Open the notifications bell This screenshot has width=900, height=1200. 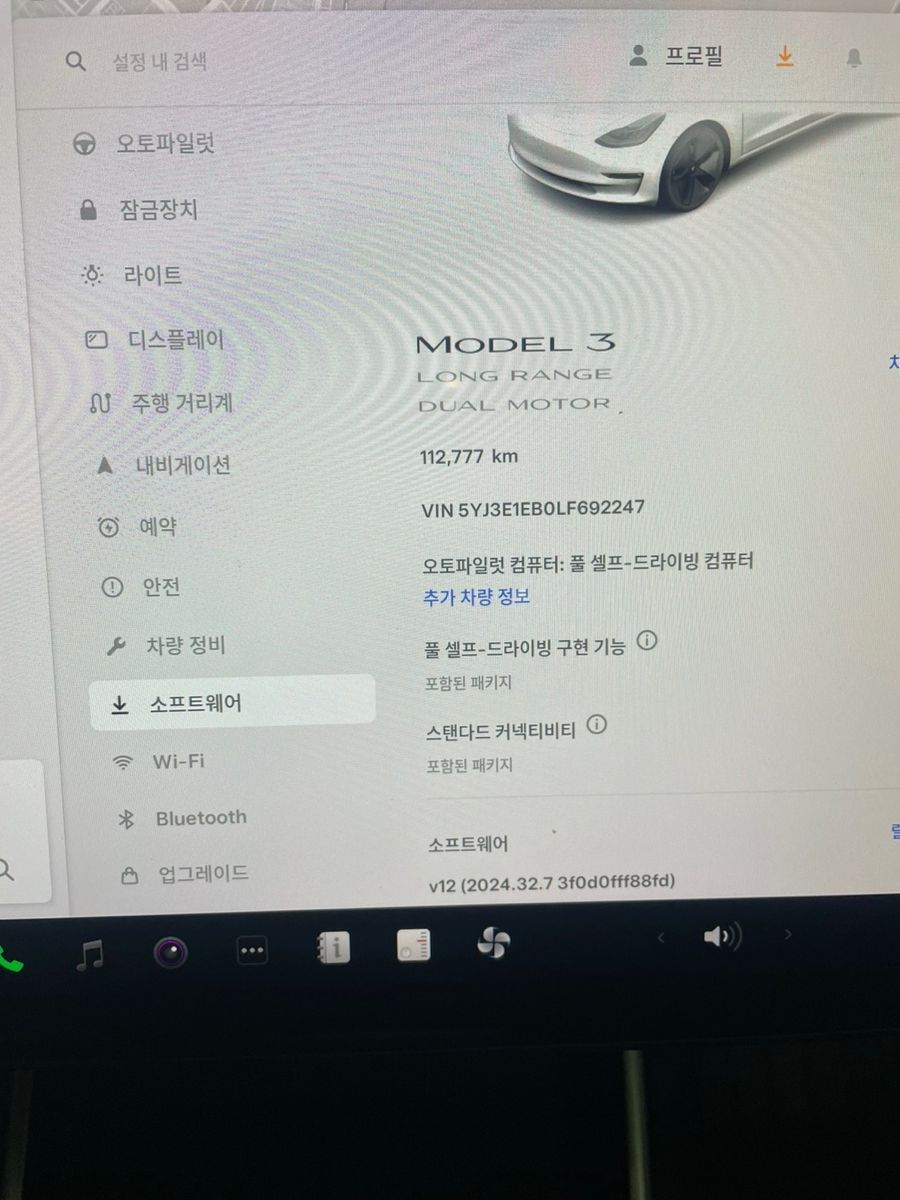click(x=853, y=59)
